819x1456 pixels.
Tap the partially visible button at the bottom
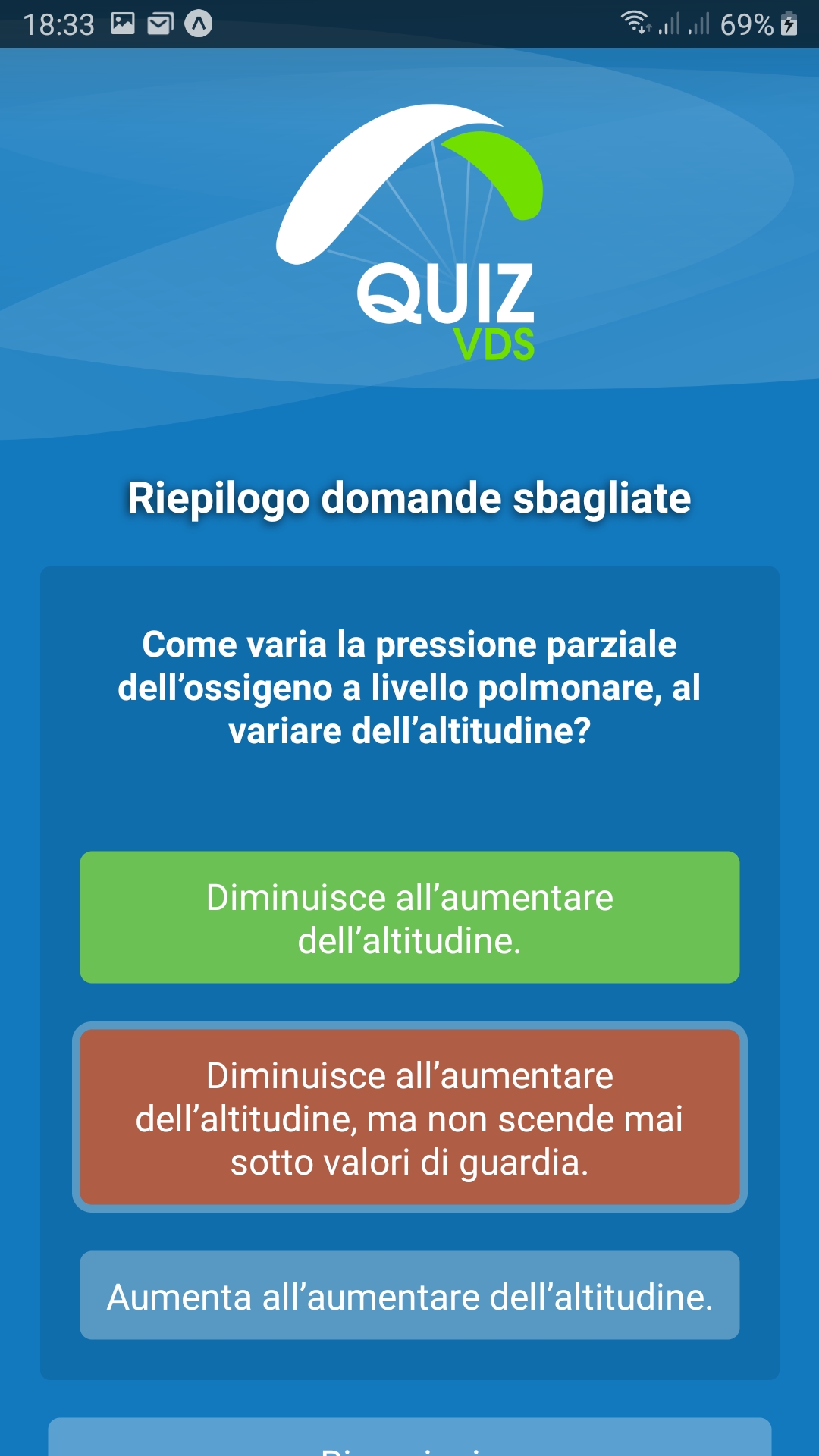[x=409, y=1439]
